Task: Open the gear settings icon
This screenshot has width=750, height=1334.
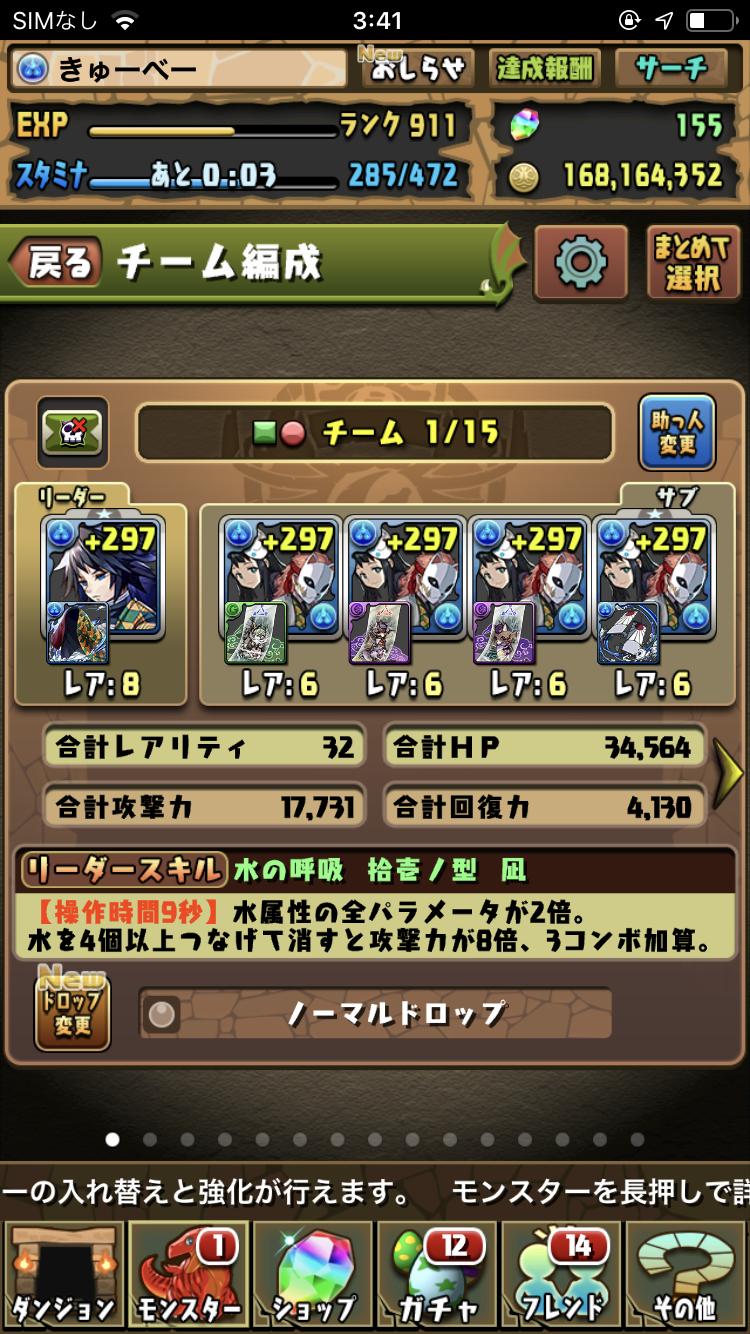Action: click(x=581, y=263)
